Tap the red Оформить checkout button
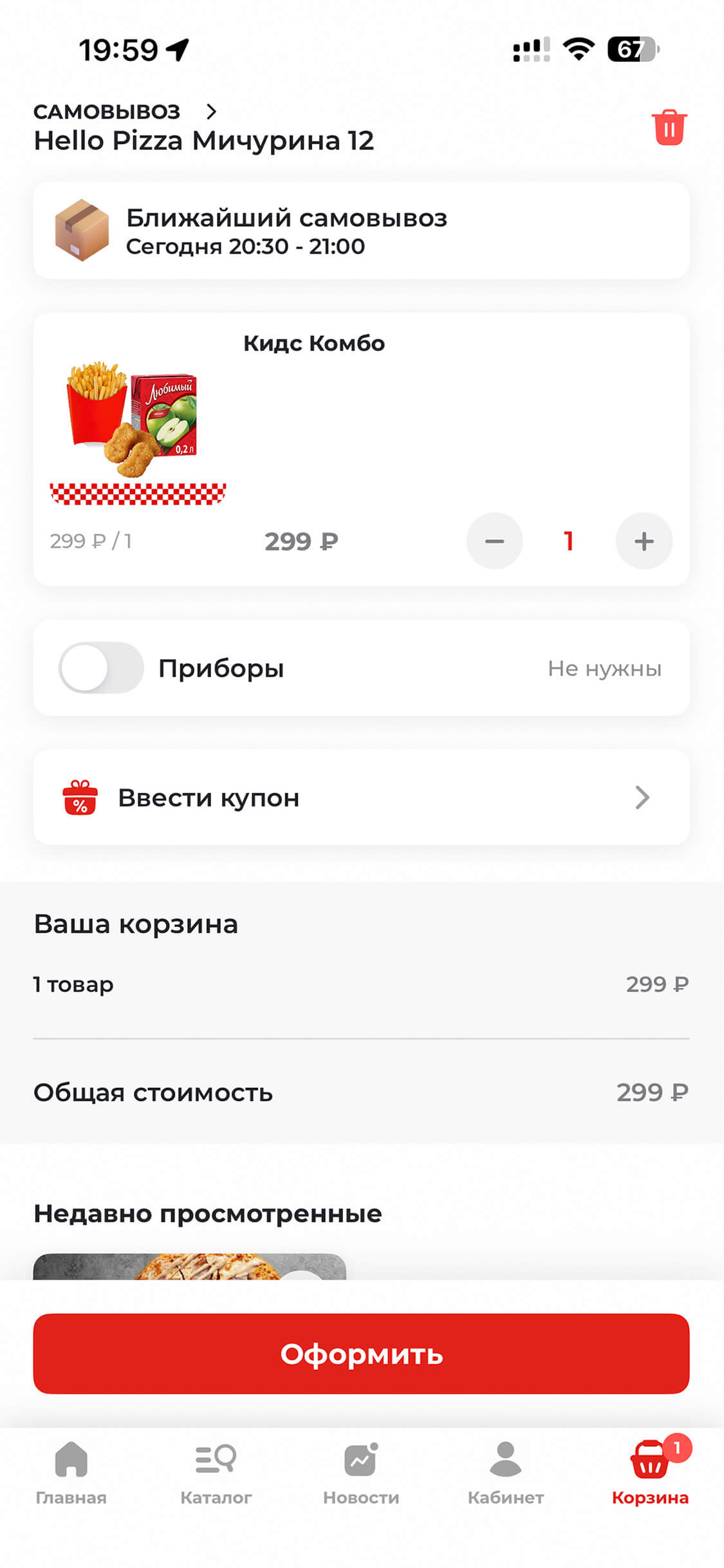 pos(361,1353)
